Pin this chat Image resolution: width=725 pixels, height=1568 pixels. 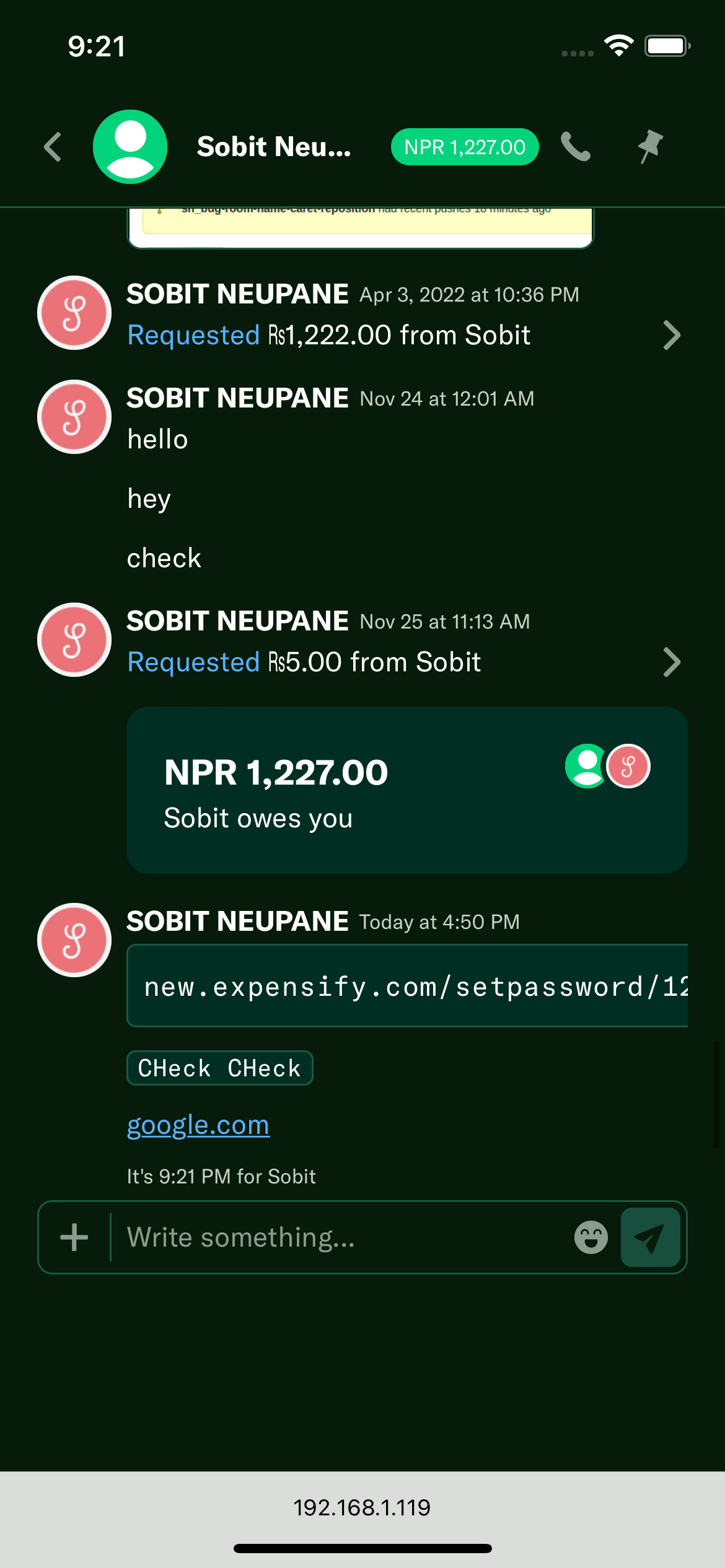pyautogui.click(x=650, y=147)
